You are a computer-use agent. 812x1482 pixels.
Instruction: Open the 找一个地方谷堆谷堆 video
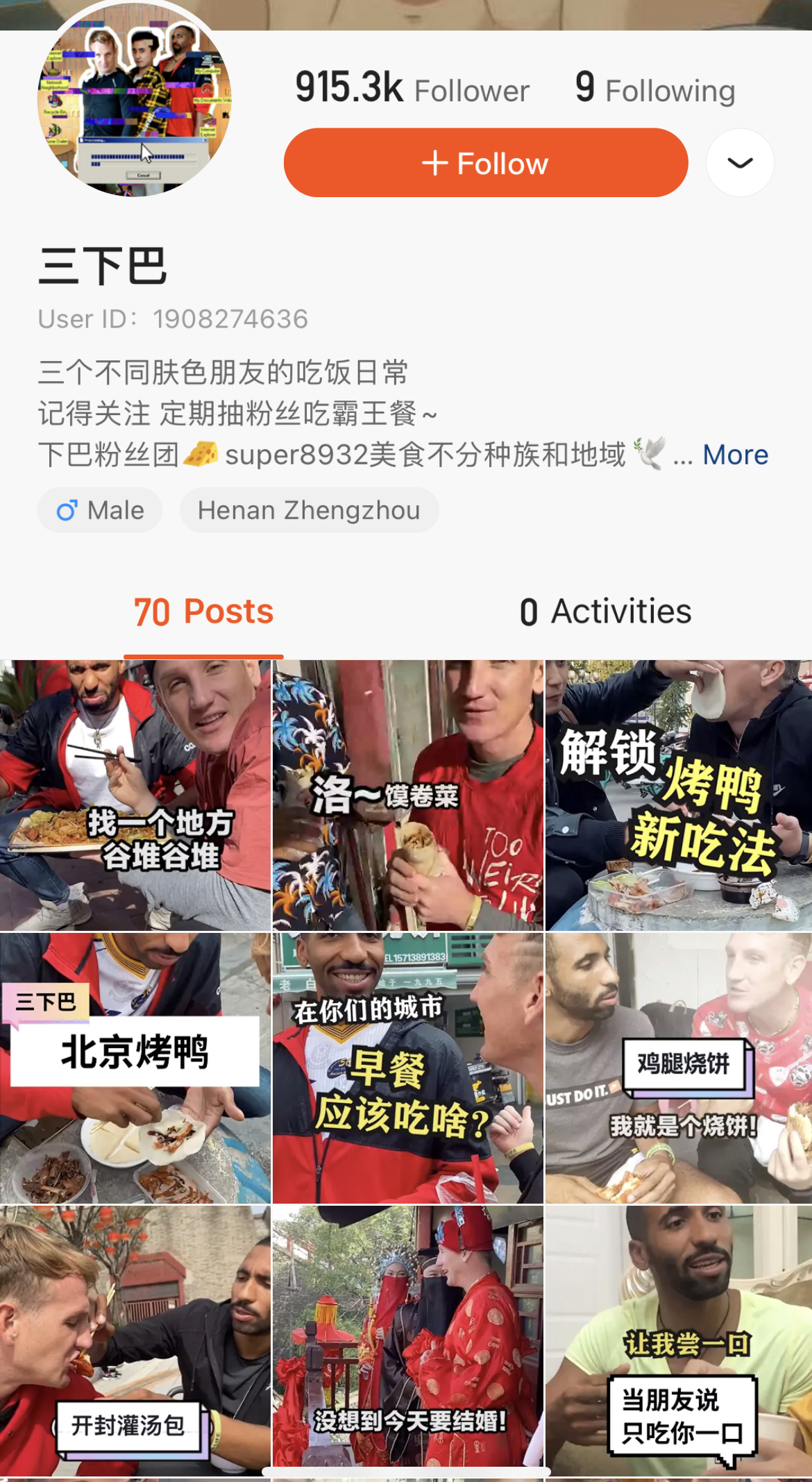coord(135,795)
